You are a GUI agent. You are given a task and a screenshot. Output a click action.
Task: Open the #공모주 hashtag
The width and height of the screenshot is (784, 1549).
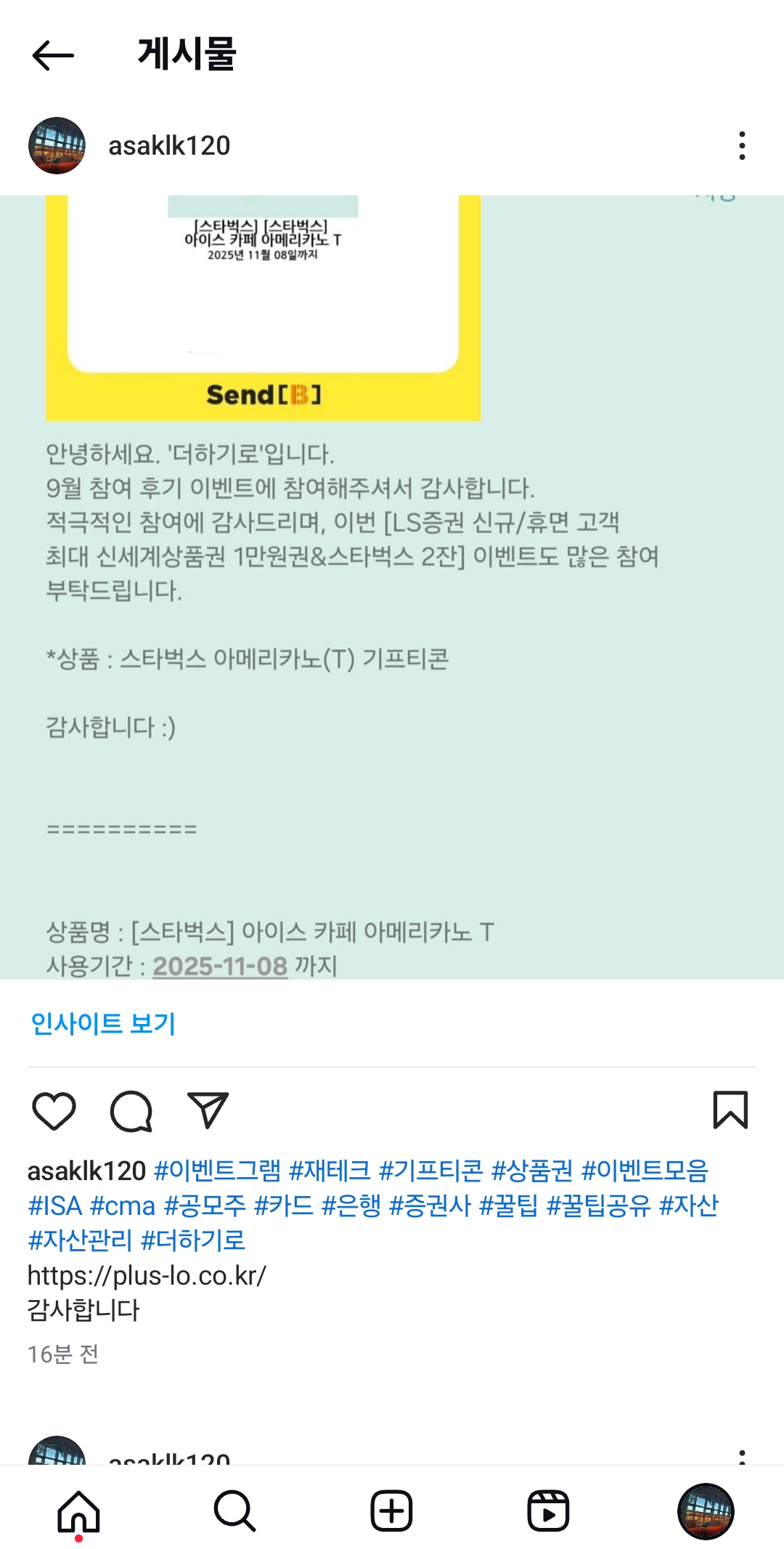pyautogui.click(x=205, y=1206)
